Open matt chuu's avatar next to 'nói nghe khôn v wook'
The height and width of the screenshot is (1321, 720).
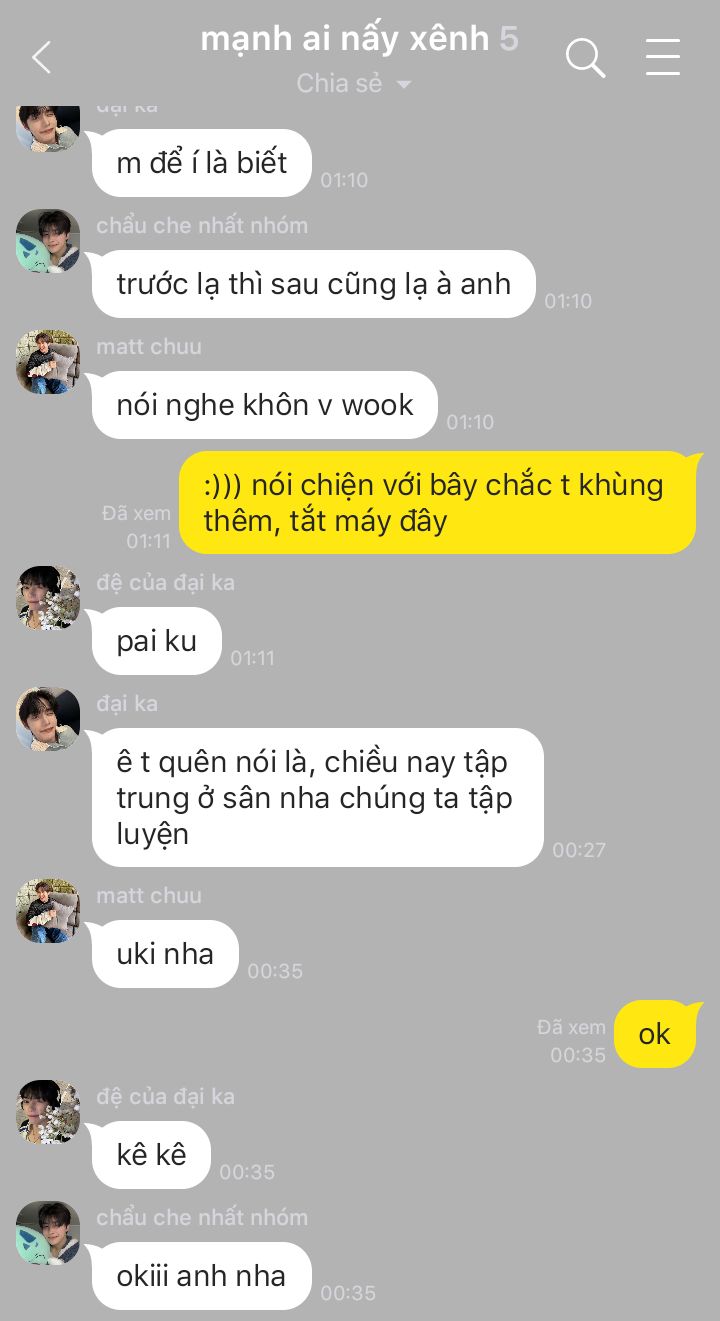(48, 362)
